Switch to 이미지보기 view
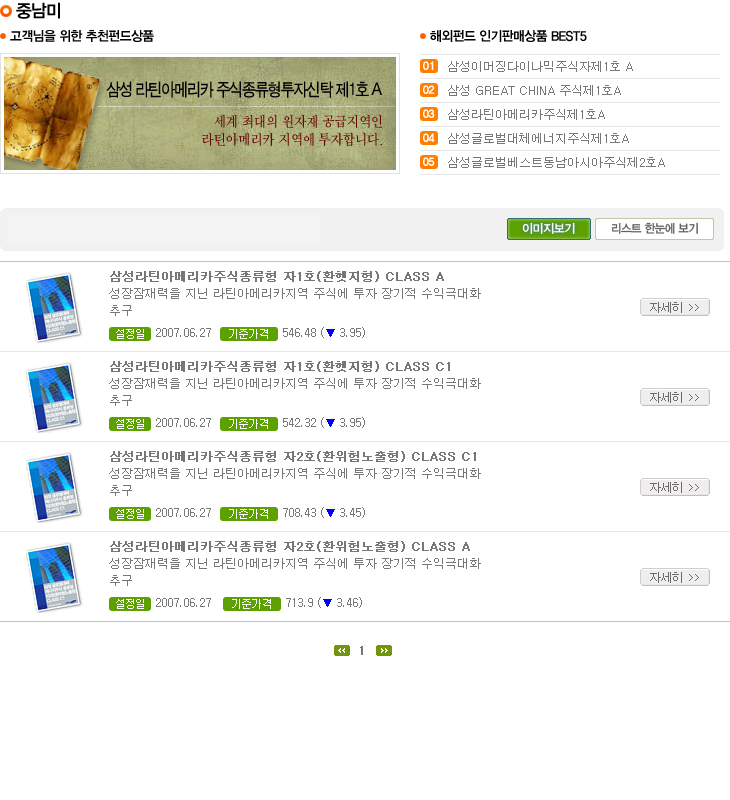 pyautogui.click(x=548, y=229)
